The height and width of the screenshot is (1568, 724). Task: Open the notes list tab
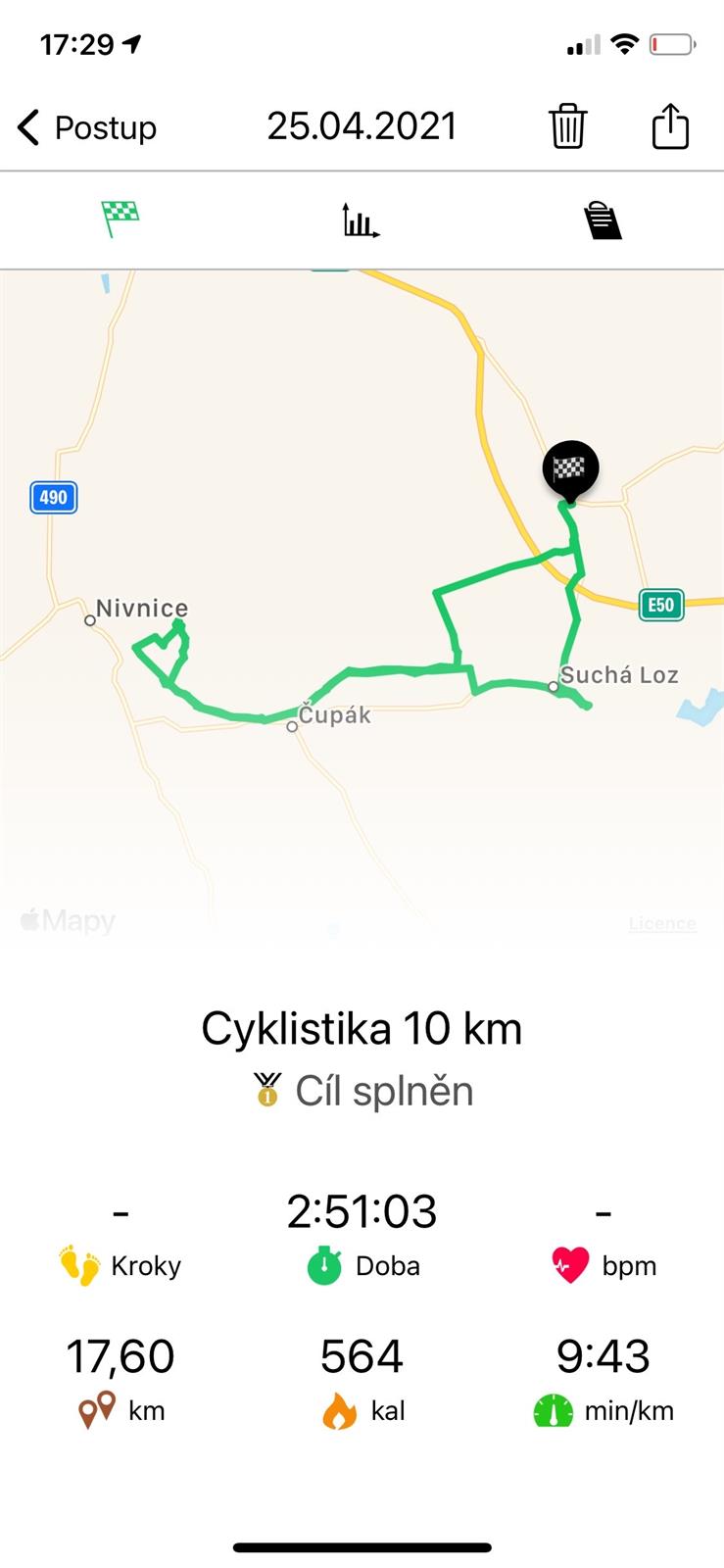pos(603,220)
